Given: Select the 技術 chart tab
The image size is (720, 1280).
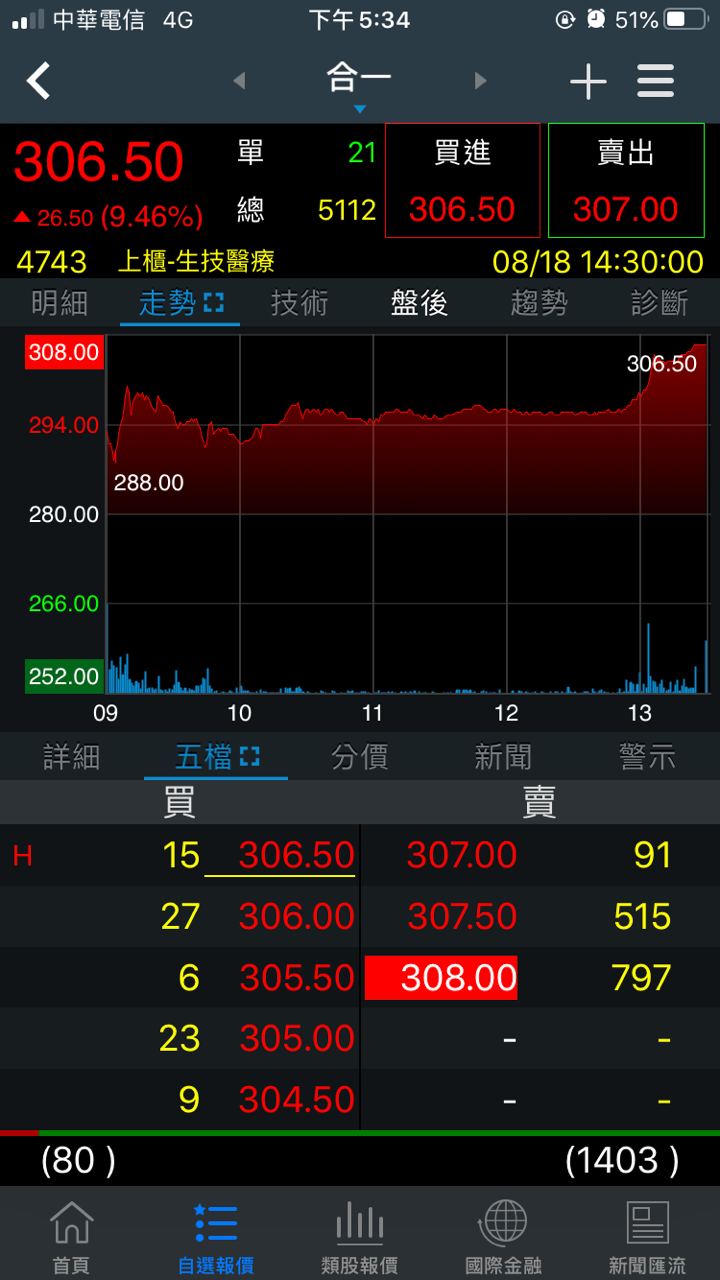Looking at the screenshot, I should [x=299, y=303].
